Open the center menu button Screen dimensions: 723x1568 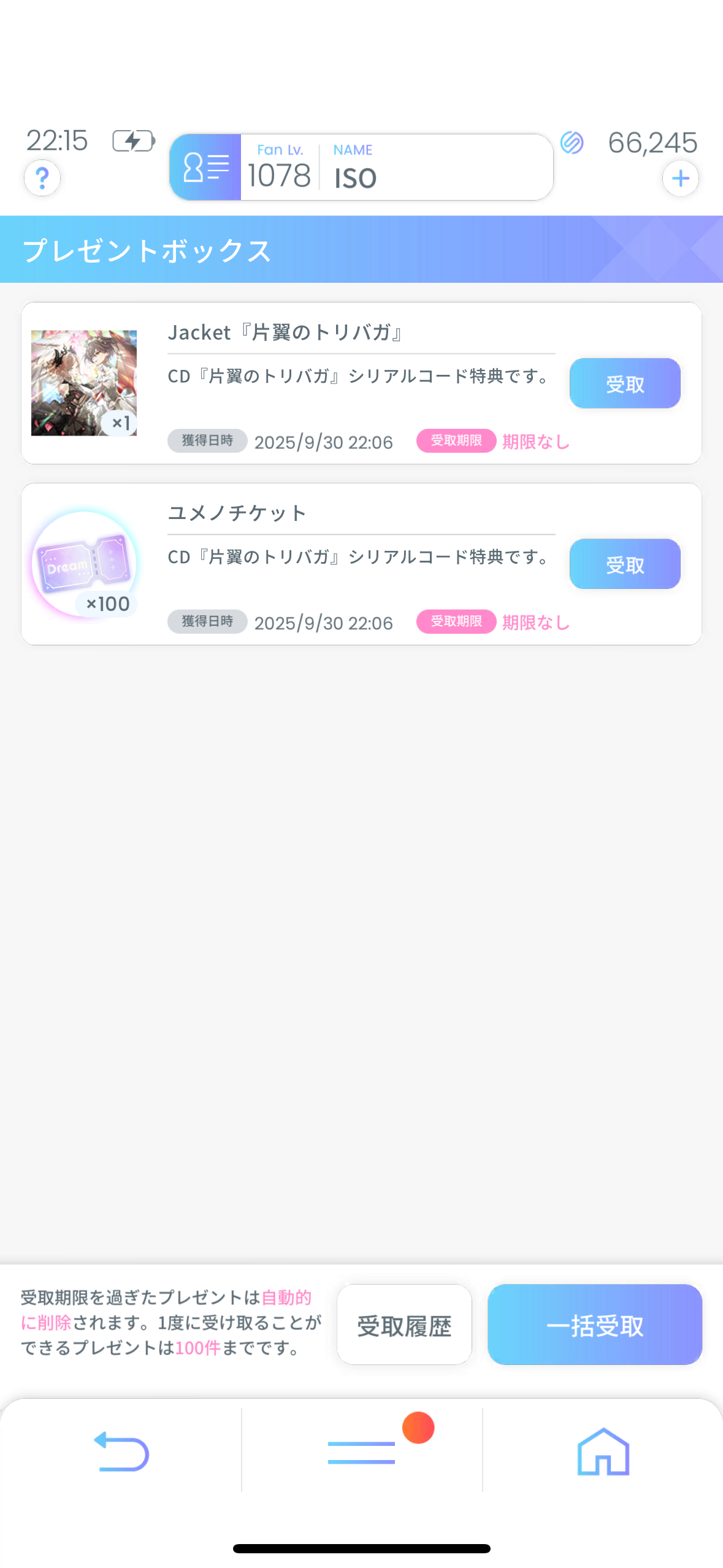click(362, 1451)
